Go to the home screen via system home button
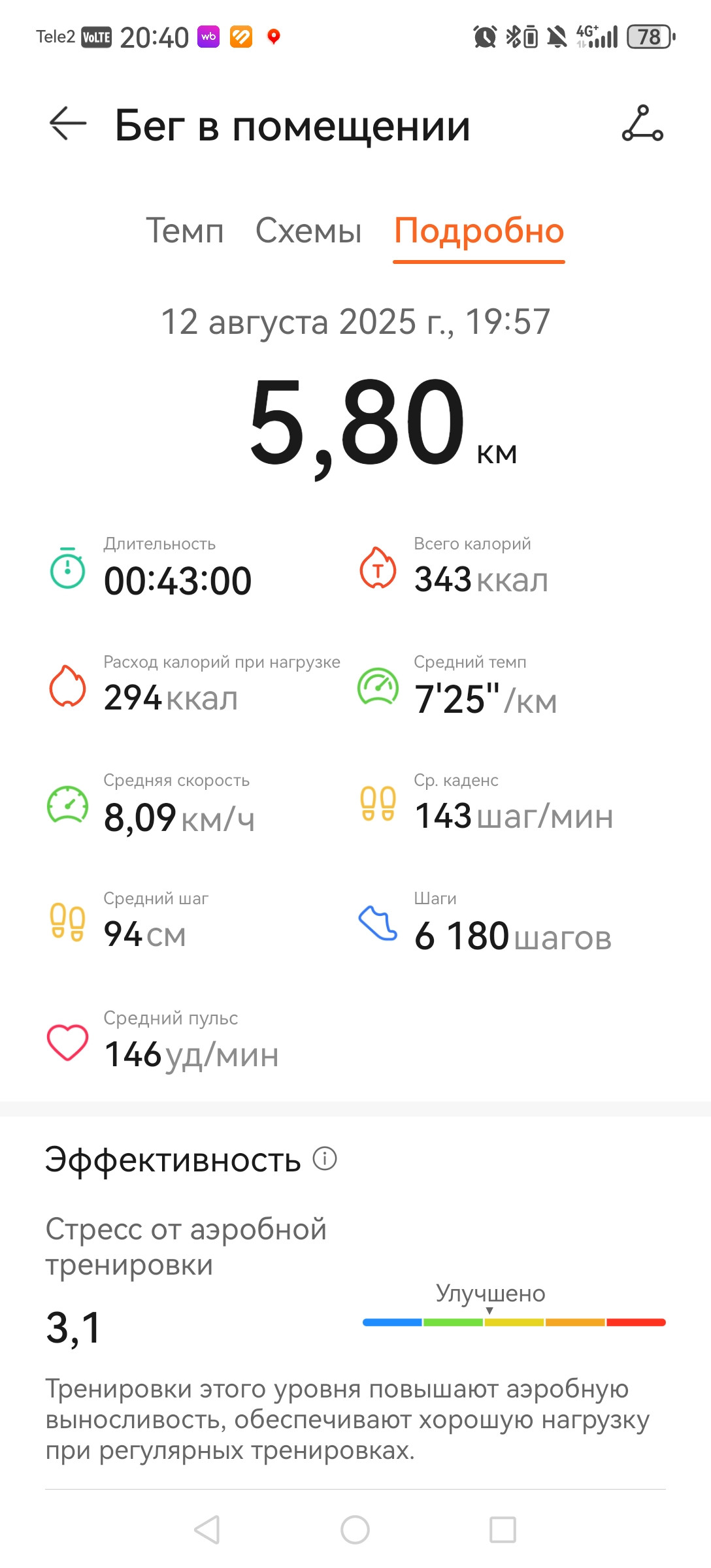Screen dimensions: 711x1568 pos(355,1529)
